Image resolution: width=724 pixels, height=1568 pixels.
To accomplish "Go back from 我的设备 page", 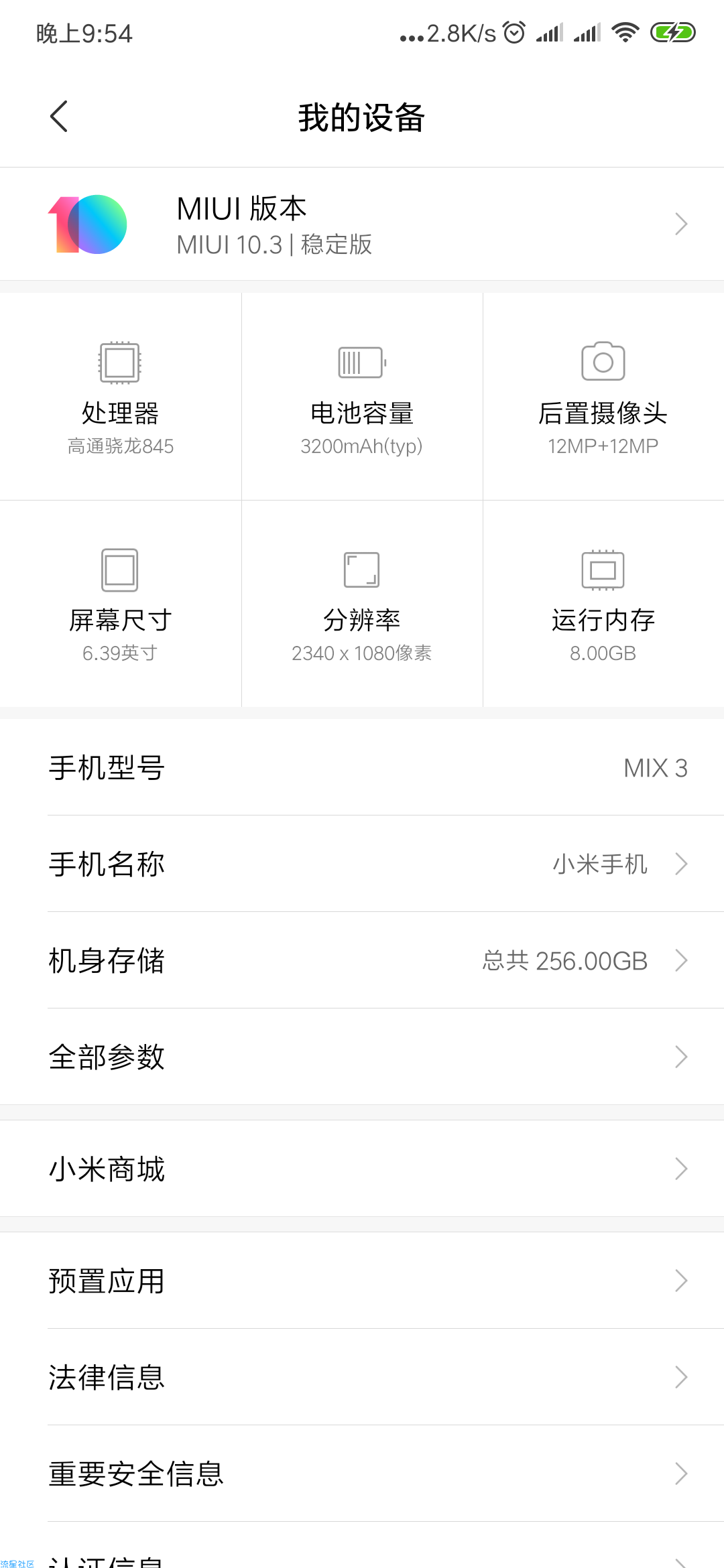I will click(59, 117).
